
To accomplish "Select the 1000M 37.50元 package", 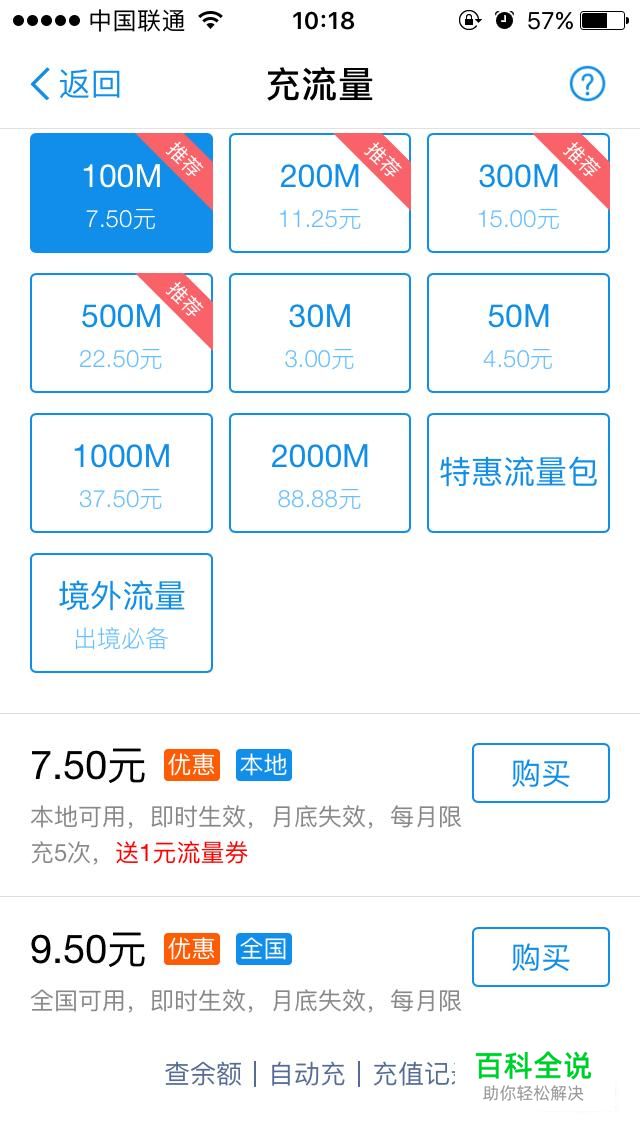I will click(x=121, y=473).
